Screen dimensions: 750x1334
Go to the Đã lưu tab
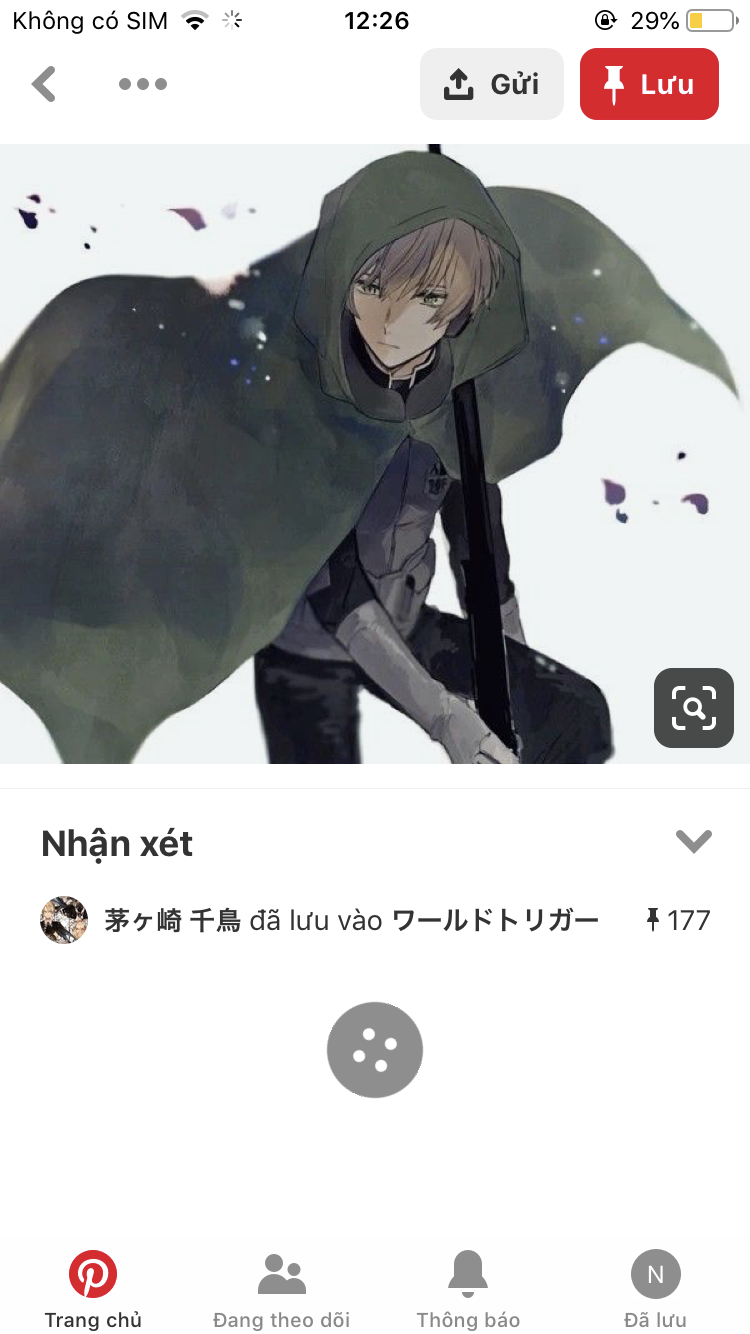pyautogui.click(x=655, y=1290)
